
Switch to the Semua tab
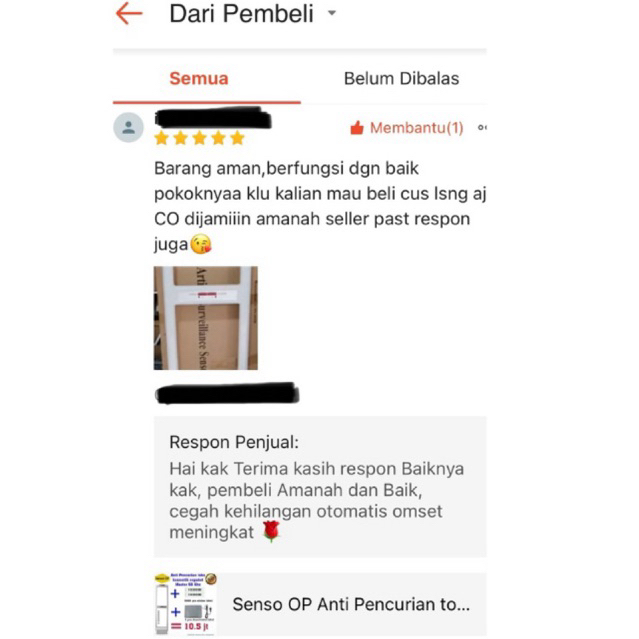pos(198,78)
